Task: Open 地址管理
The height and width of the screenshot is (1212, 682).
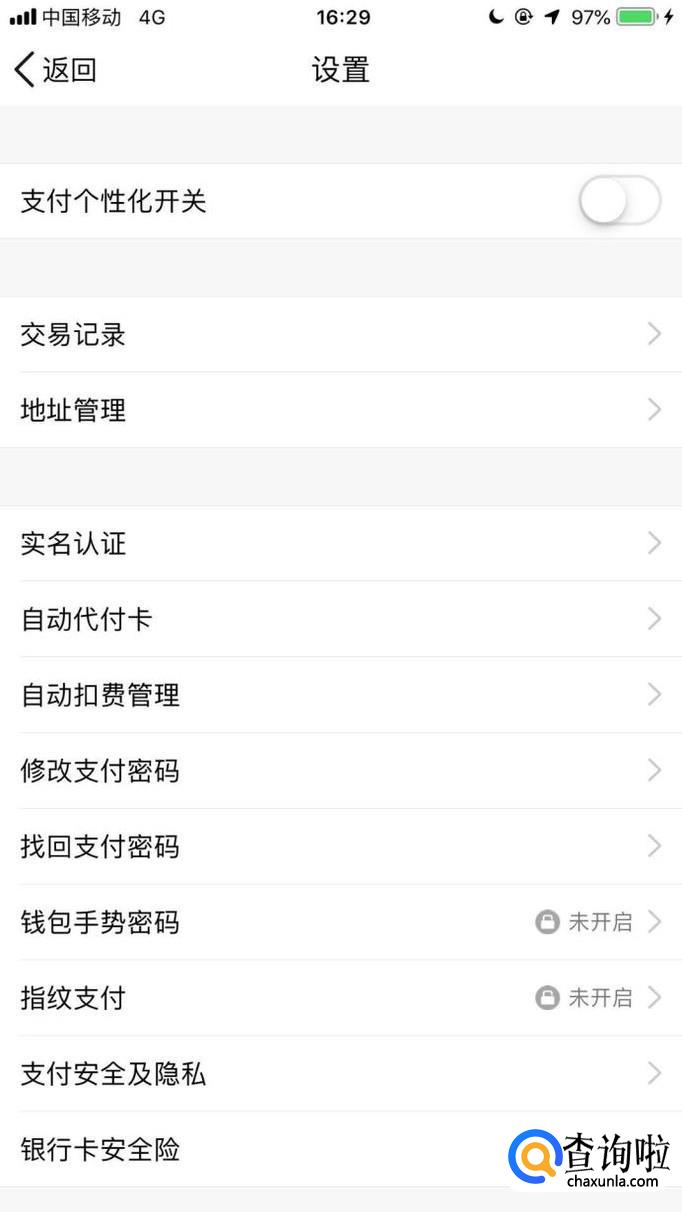Action: pos(340,410)
